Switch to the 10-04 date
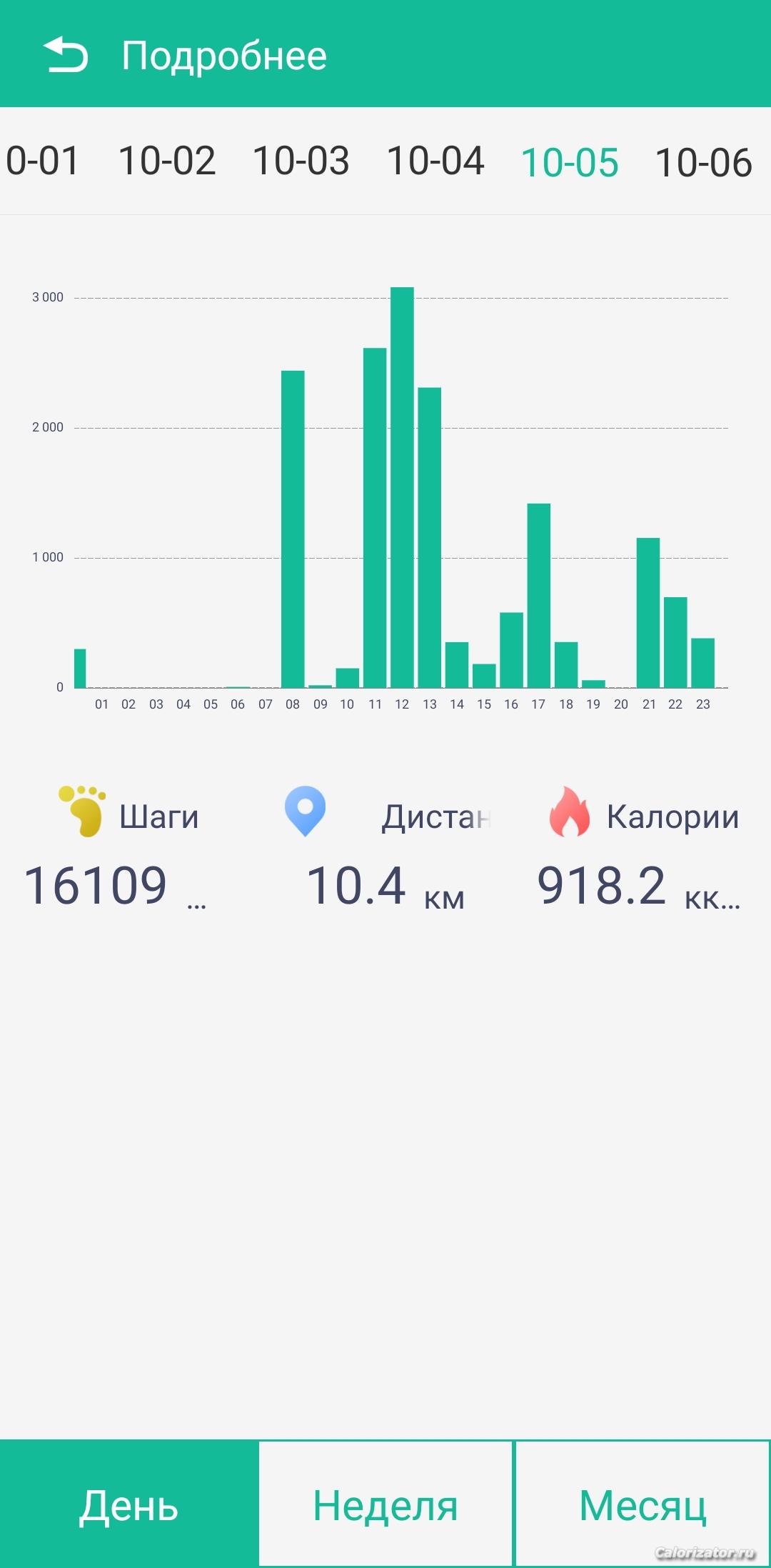This screenshot has height=1568, width=771. click(x=435, y=161)
